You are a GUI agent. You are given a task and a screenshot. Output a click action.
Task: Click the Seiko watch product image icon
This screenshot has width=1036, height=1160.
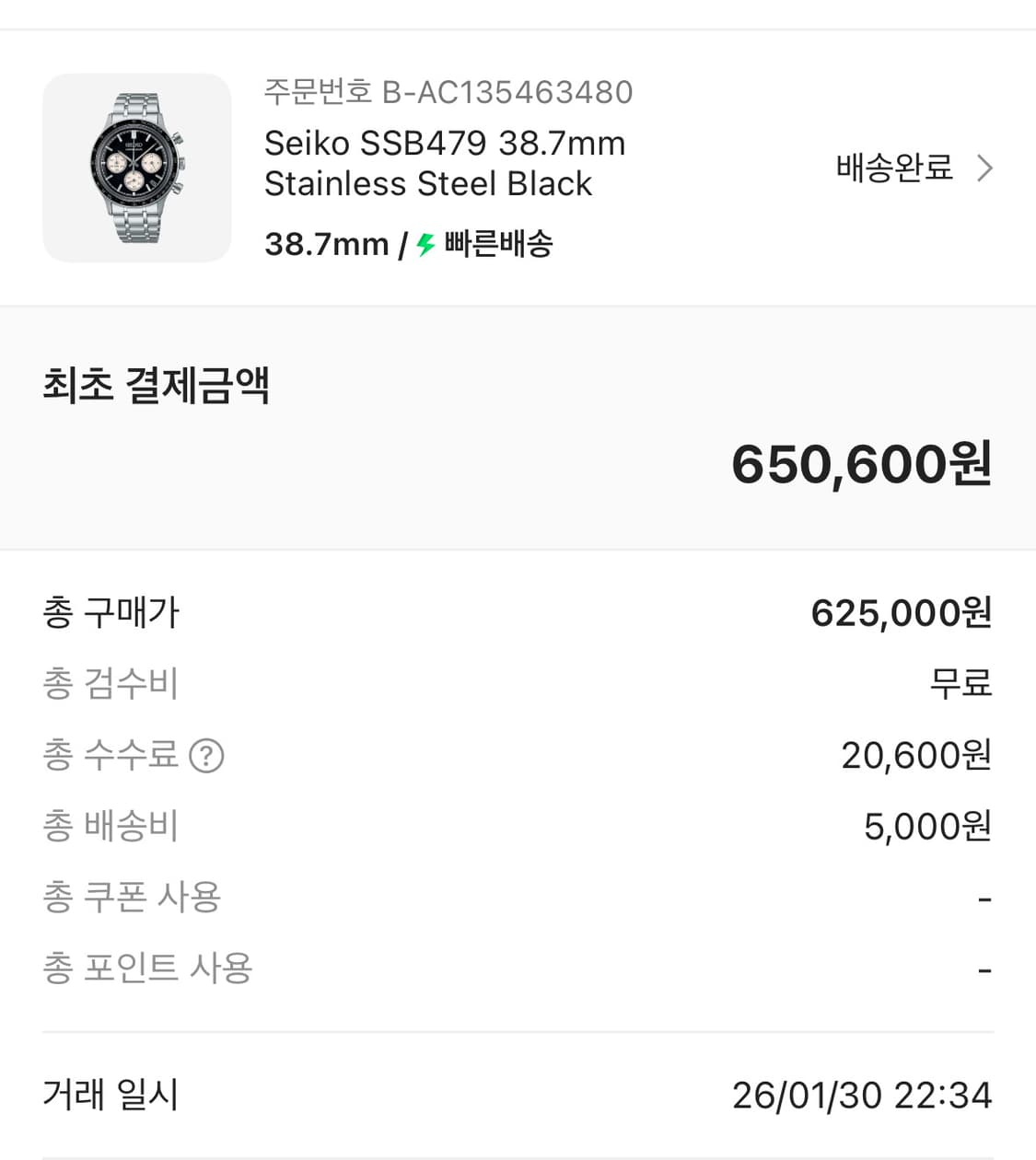tap(136, 168)
